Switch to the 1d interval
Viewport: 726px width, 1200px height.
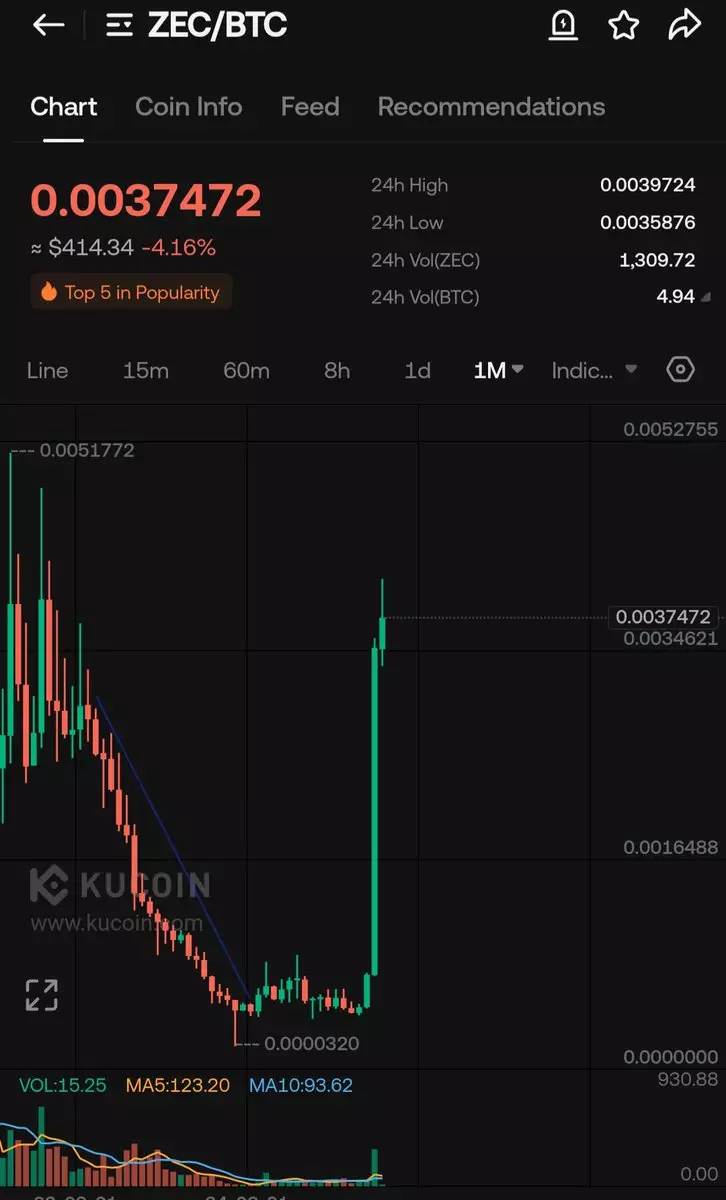417,370
